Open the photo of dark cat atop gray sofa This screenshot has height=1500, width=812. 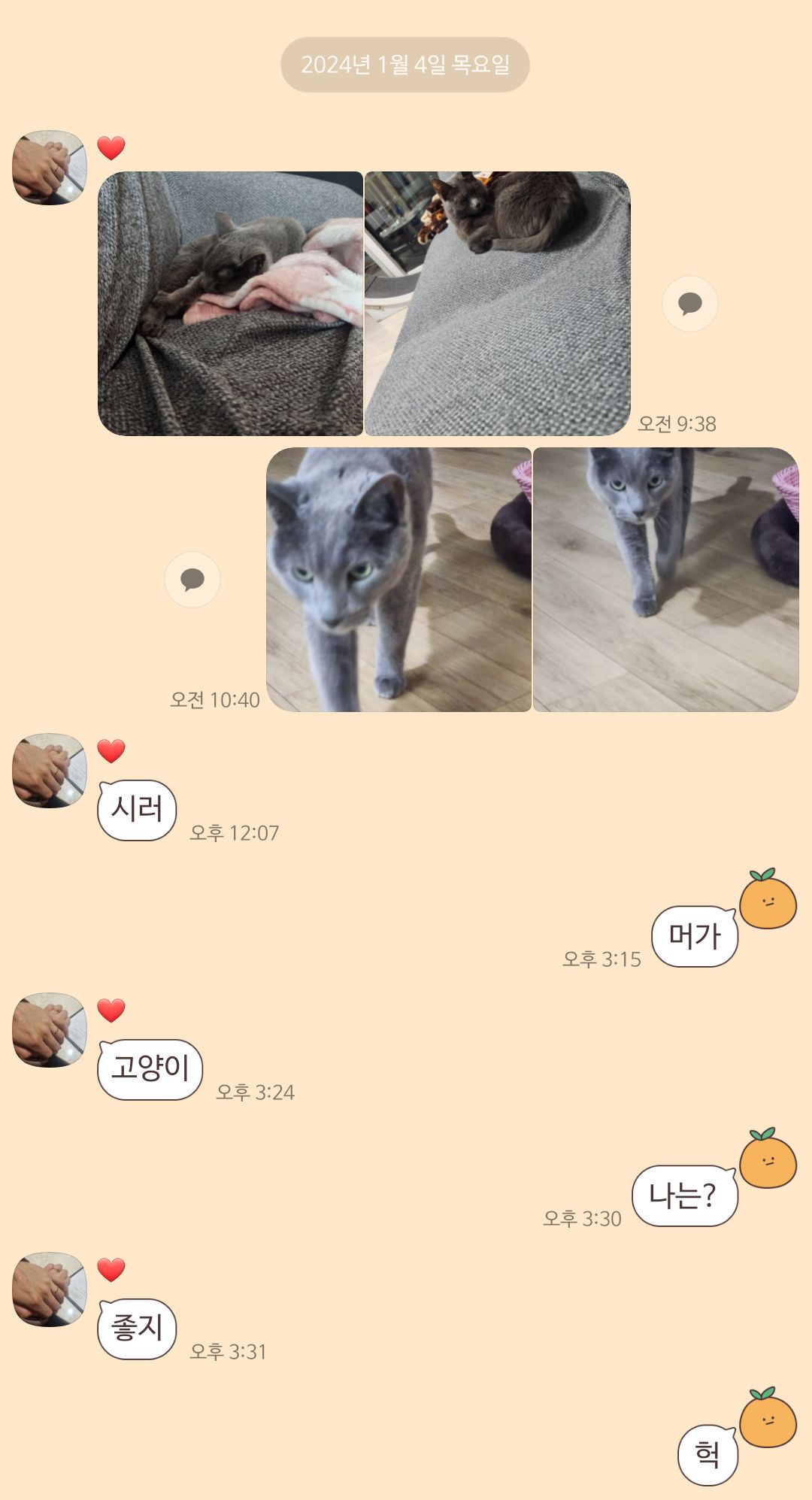pyautogui.click(x=498, y=304)
